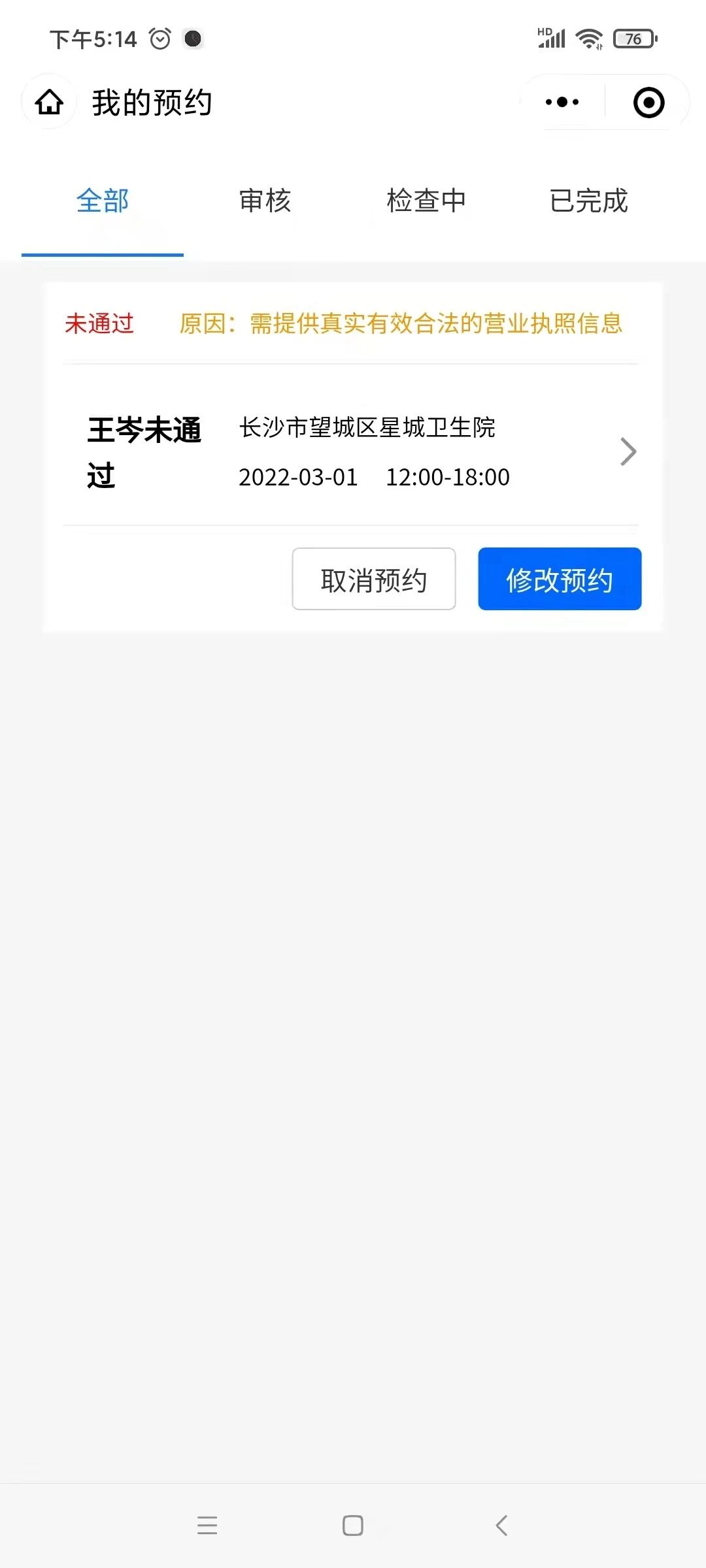Image resolution: width=706 pixels, height=1568 pixels.
Task: Close the mini program with the circle button
Action: tap(648, 102)
